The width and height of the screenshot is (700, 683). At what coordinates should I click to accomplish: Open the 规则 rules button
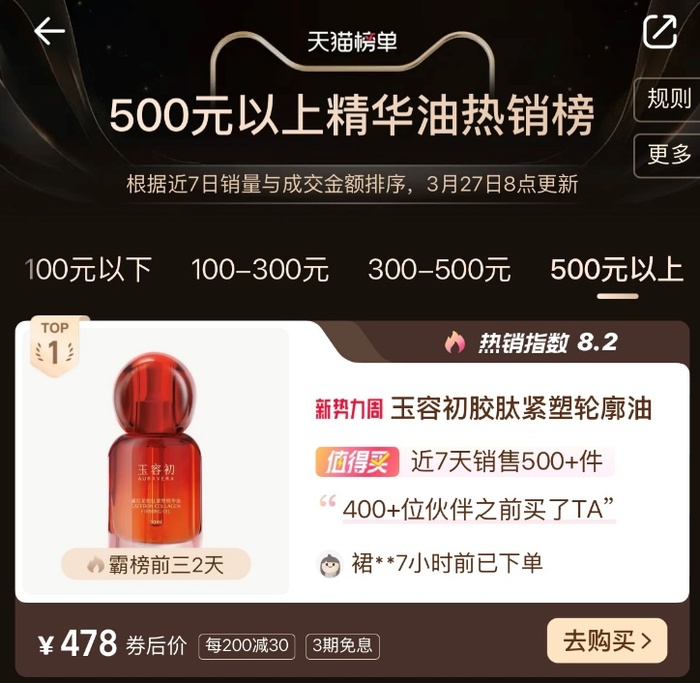point(670,99)
